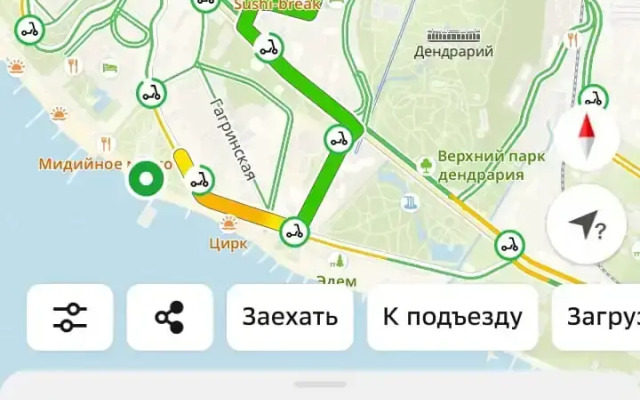Select the К подъезду option
The height and width of the screenshot is (400, 640).
tap(453, 317)
